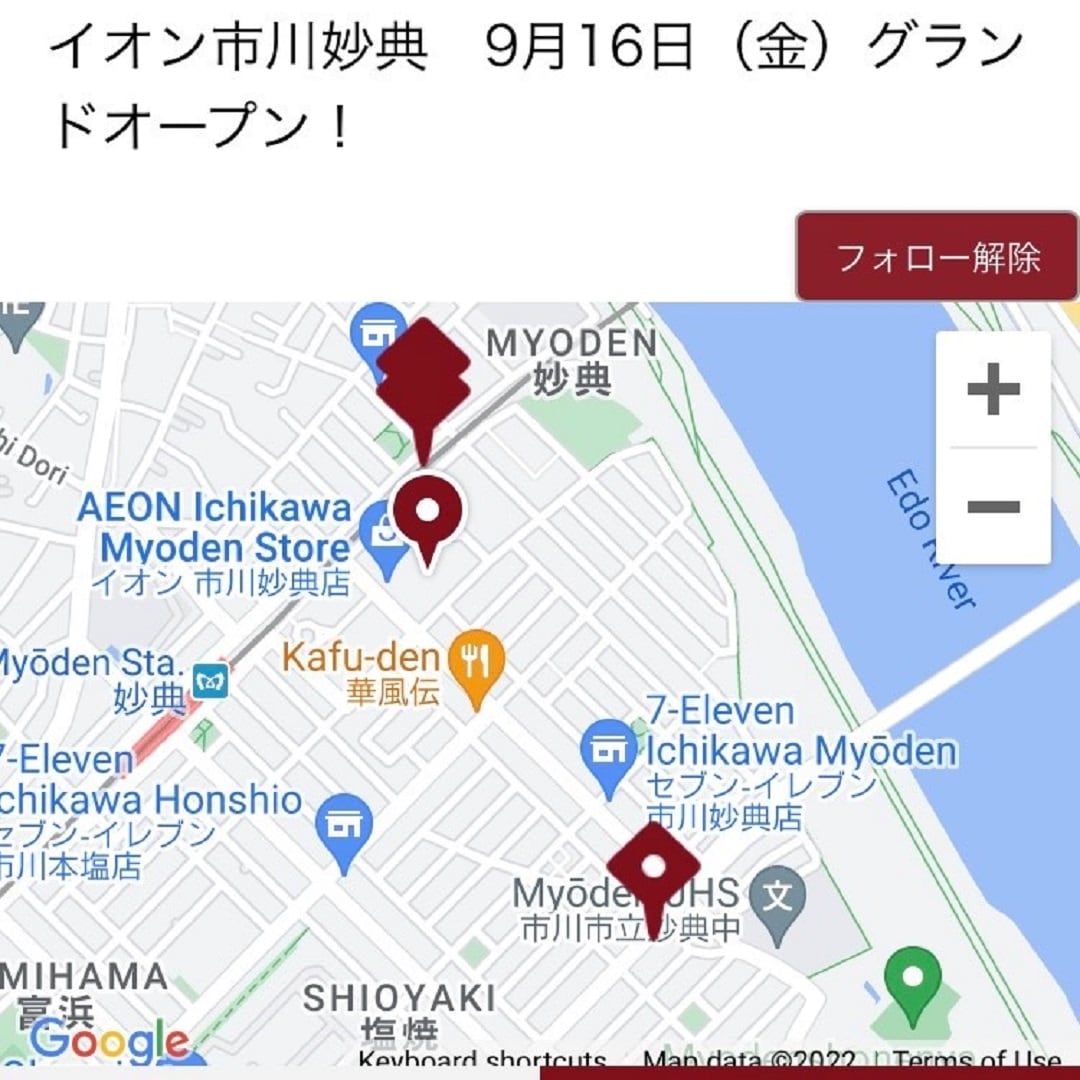Open the Myoden Station map marker
The image size is (1080, 1080).
click(x=211, y=681)
